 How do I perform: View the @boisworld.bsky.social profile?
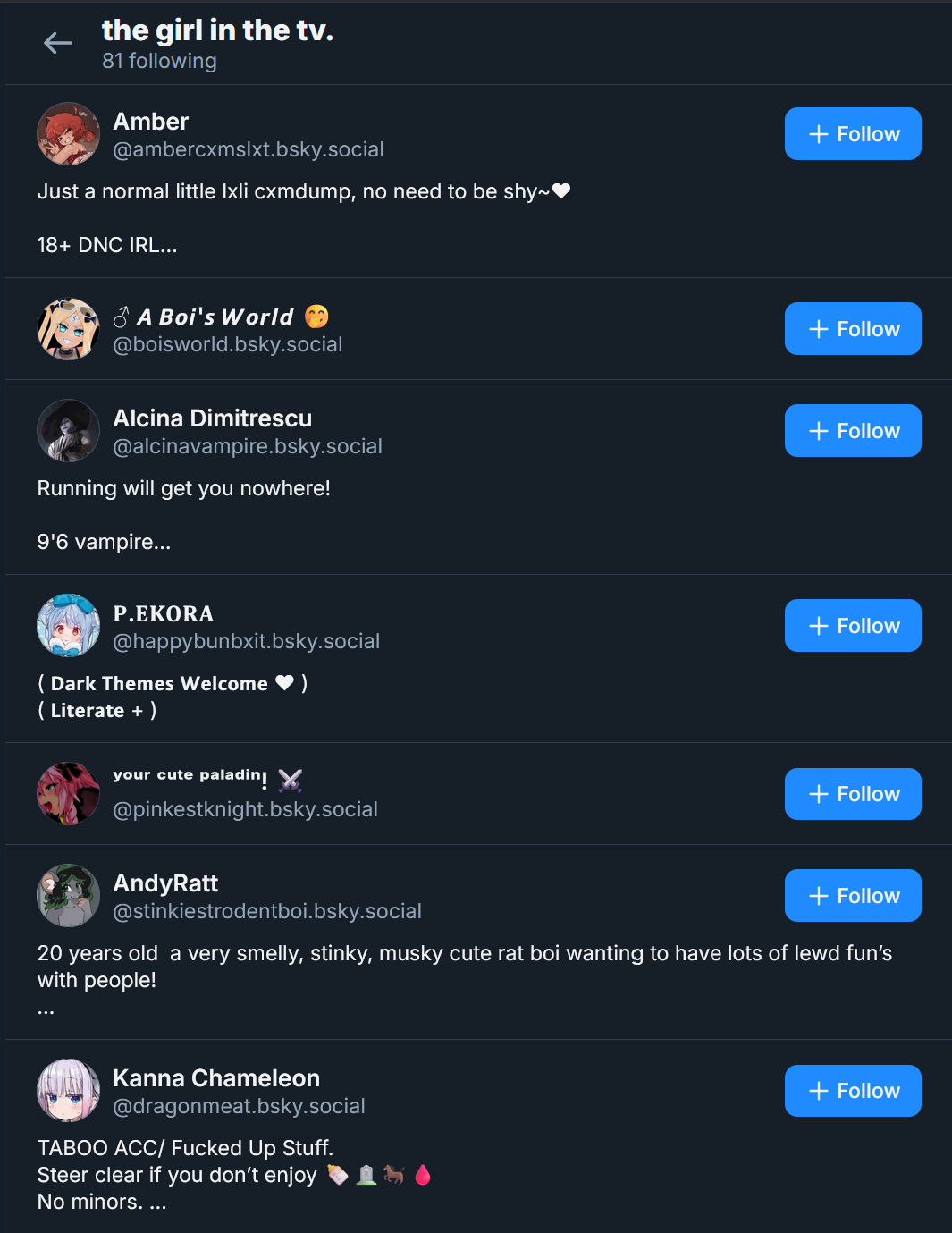[227, 344]
